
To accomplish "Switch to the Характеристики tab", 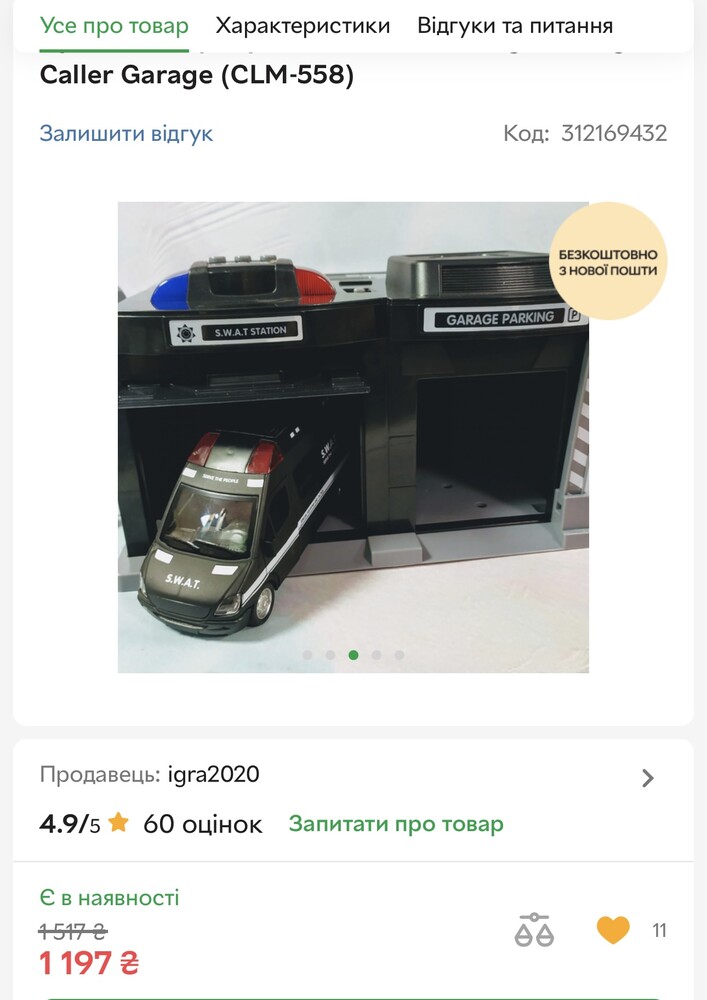I will (303, 26).
